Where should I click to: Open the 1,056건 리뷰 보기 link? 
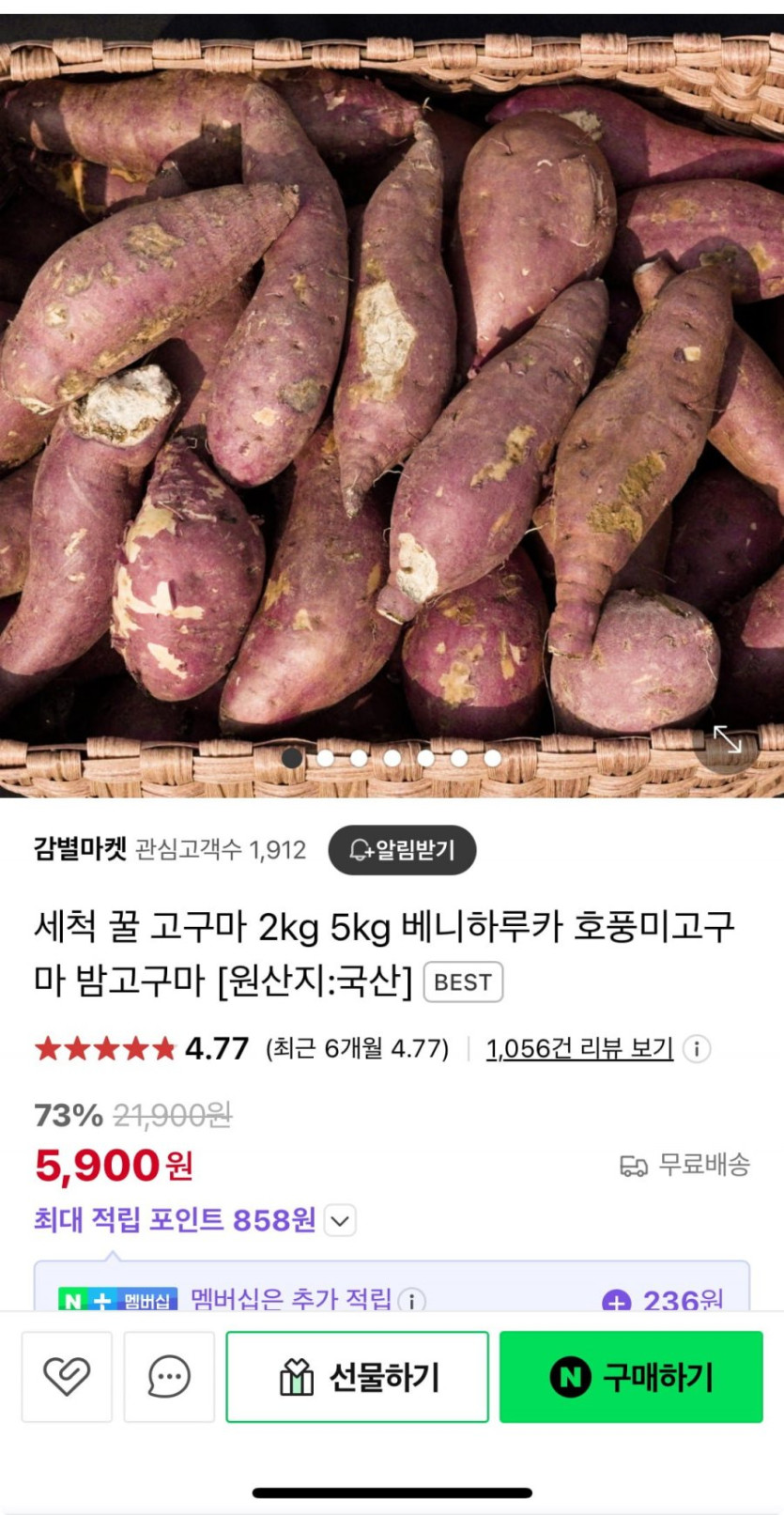(579, 1048)
